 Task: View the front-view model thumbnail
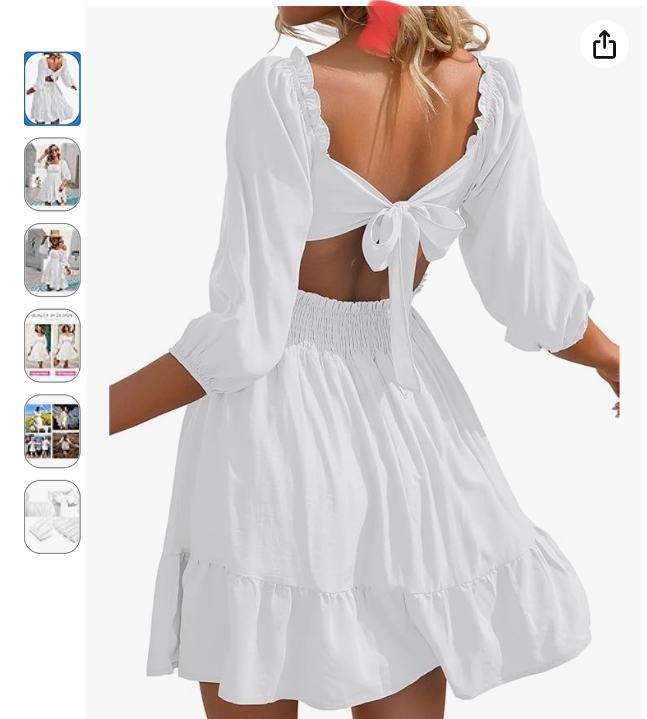click(x=52, y=174)
